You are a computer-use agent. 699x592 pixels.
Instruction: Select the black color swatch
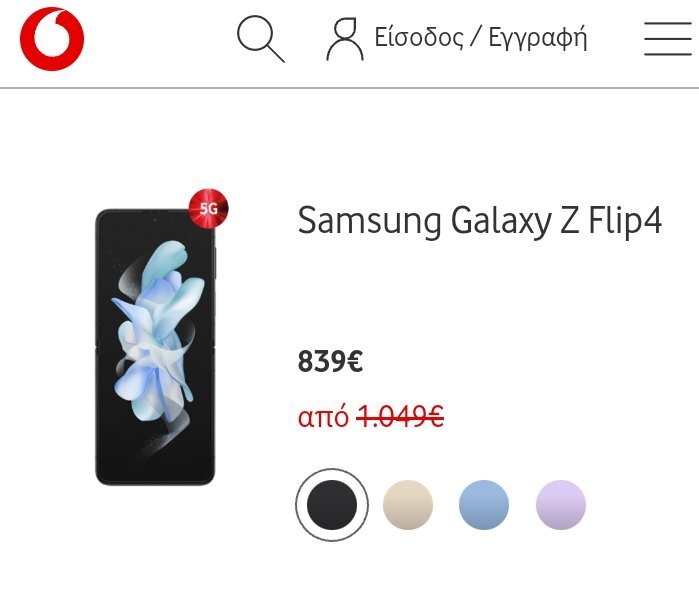(332, 505)
